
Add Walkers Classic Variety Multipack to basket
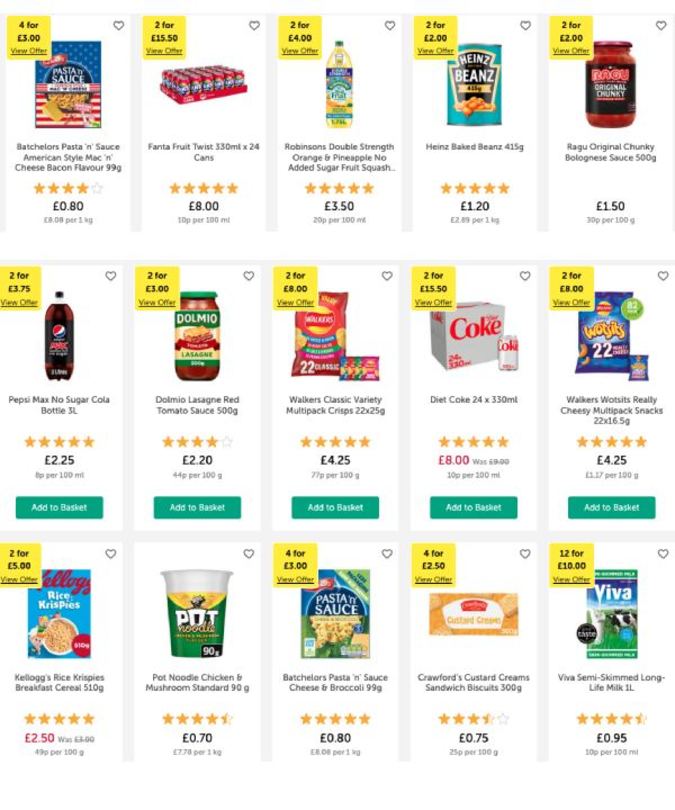(335, 507)
